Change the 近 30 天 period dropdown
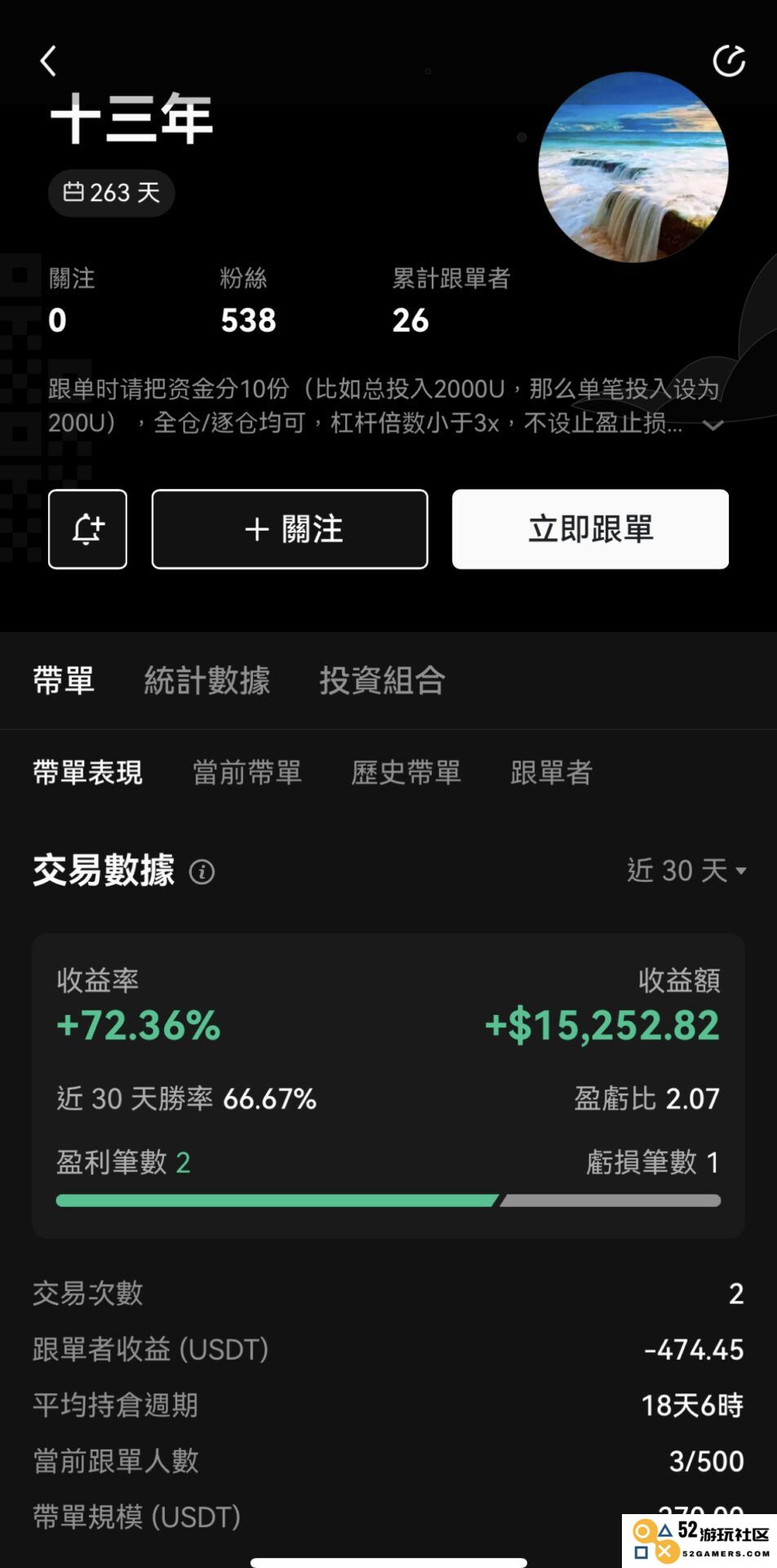Image resolution: width=777 pixels, height=1568 pixels. [686, 871]
